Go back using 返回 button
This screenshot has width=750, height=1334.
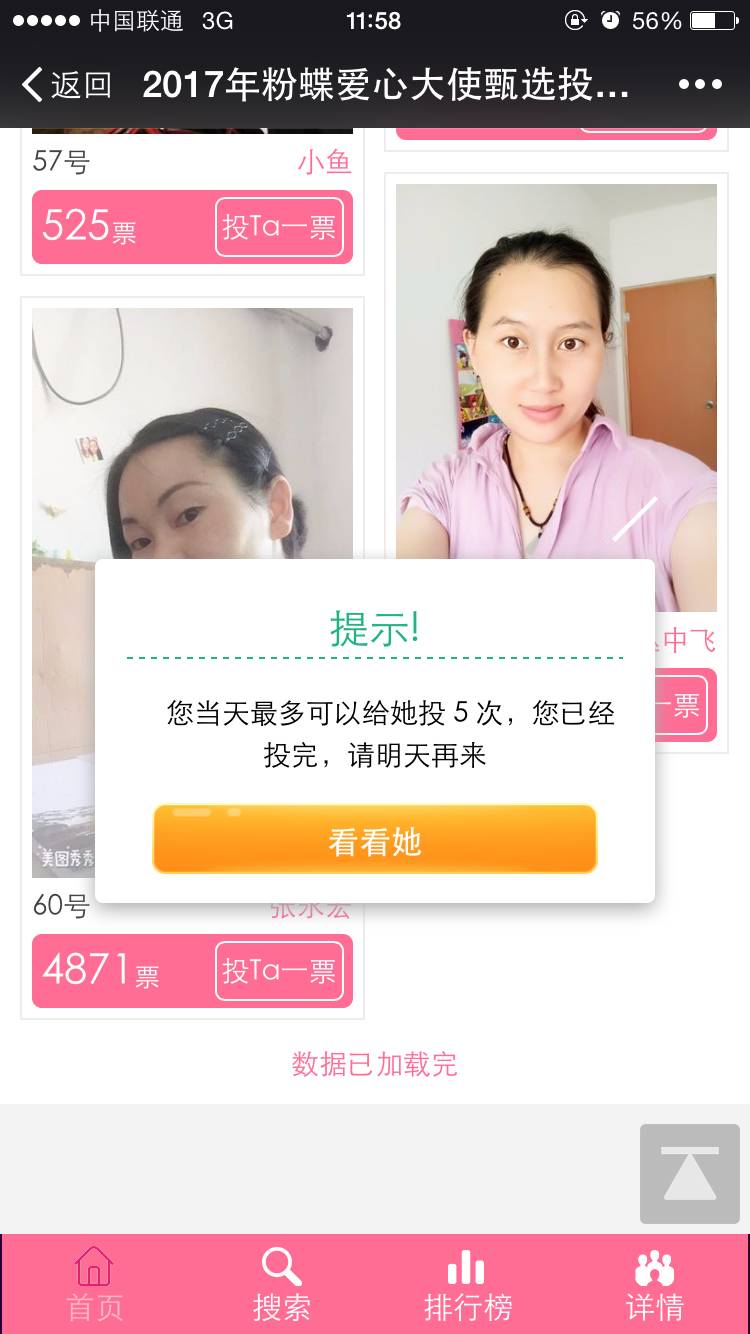pos(66,85)
